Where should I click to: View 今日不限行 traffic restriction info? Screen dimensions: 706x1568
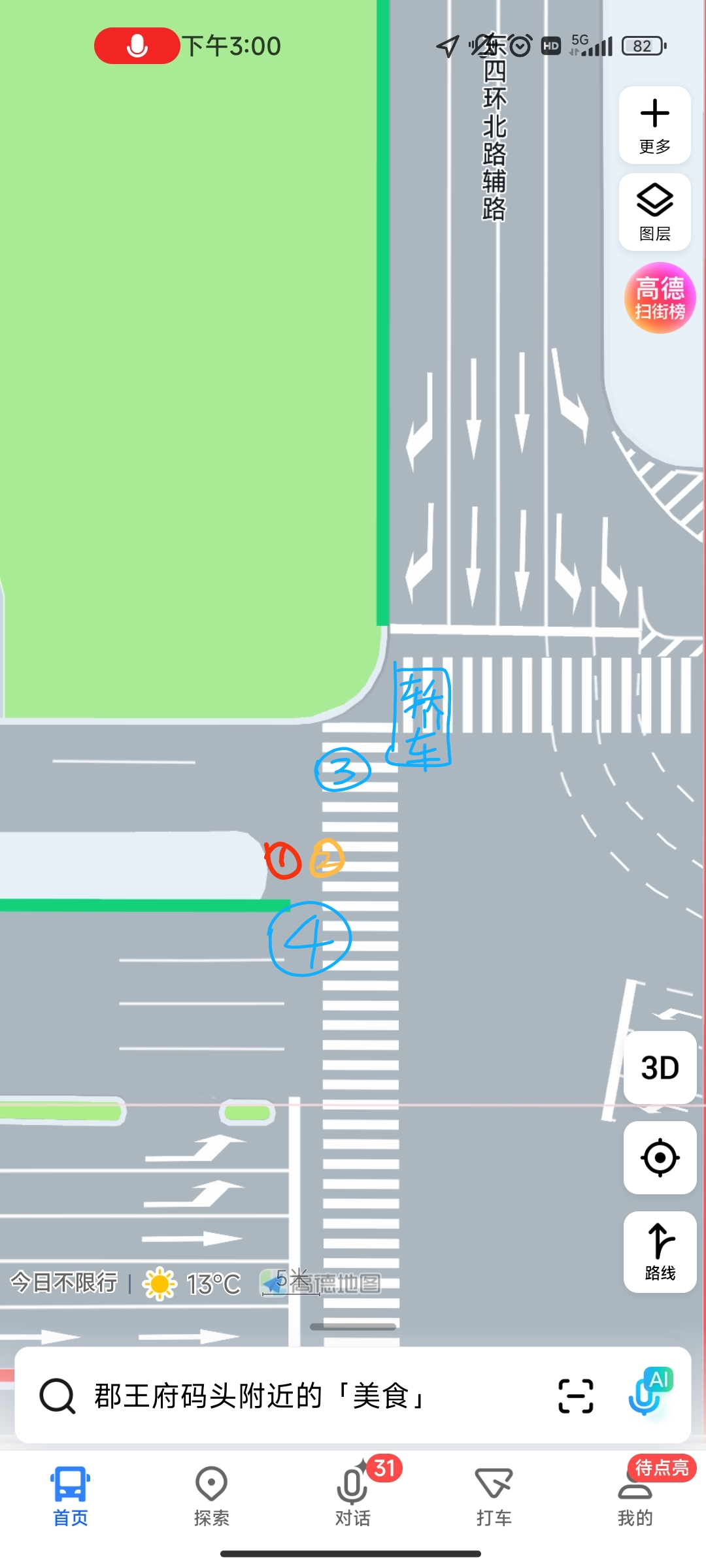click(64, 1282)
